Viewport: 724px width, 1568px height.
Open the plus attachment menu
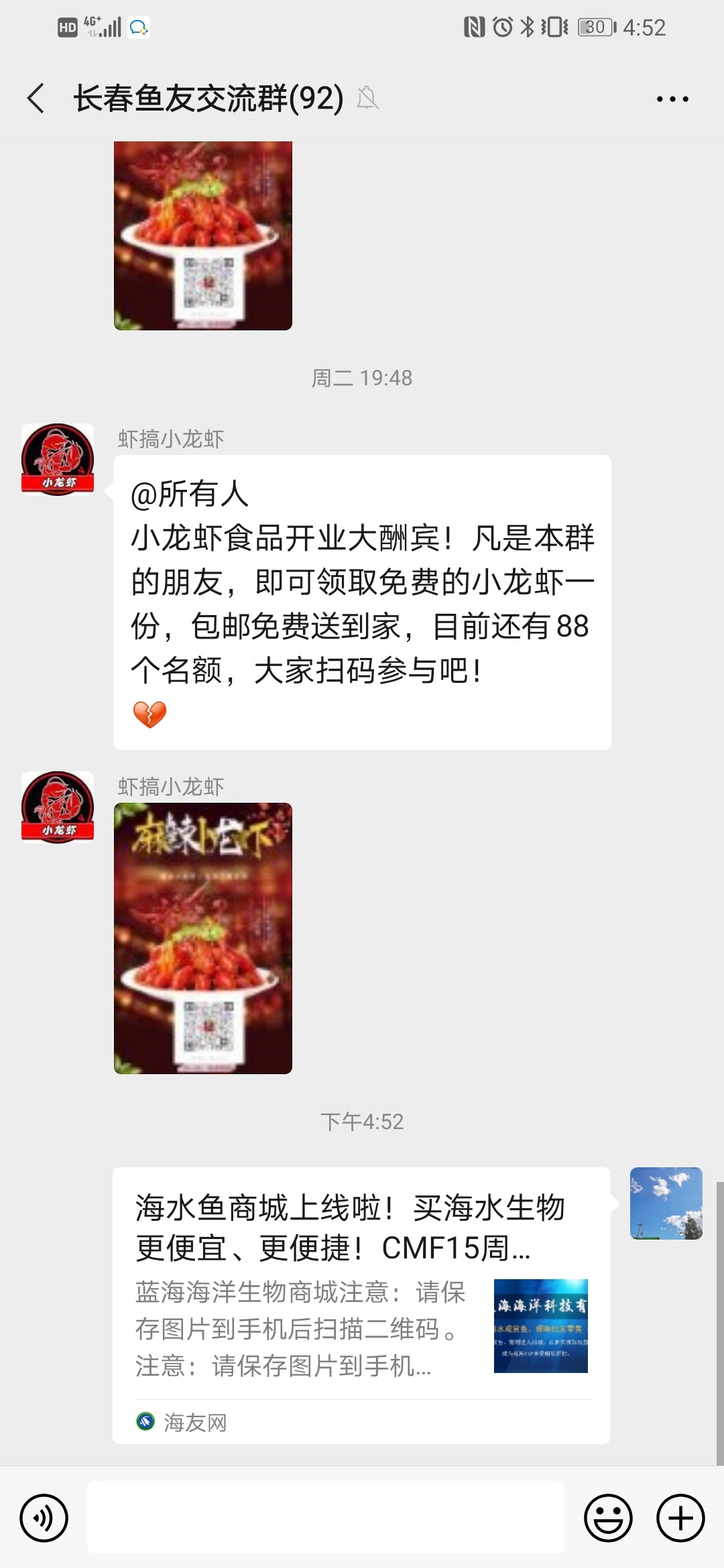680,1518
